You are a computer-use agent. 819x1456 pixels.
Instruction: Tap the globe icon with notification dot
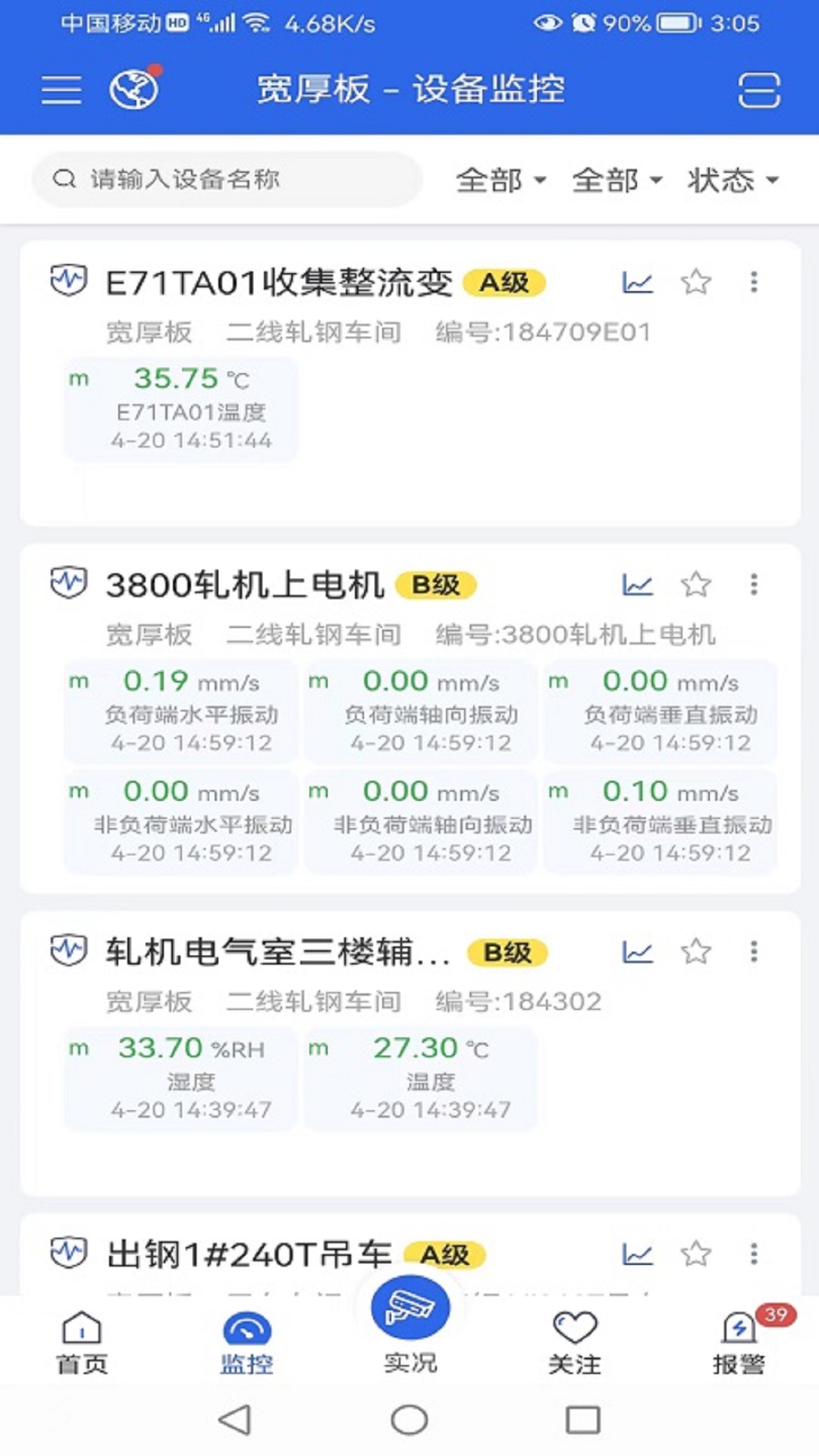(133, 88)
